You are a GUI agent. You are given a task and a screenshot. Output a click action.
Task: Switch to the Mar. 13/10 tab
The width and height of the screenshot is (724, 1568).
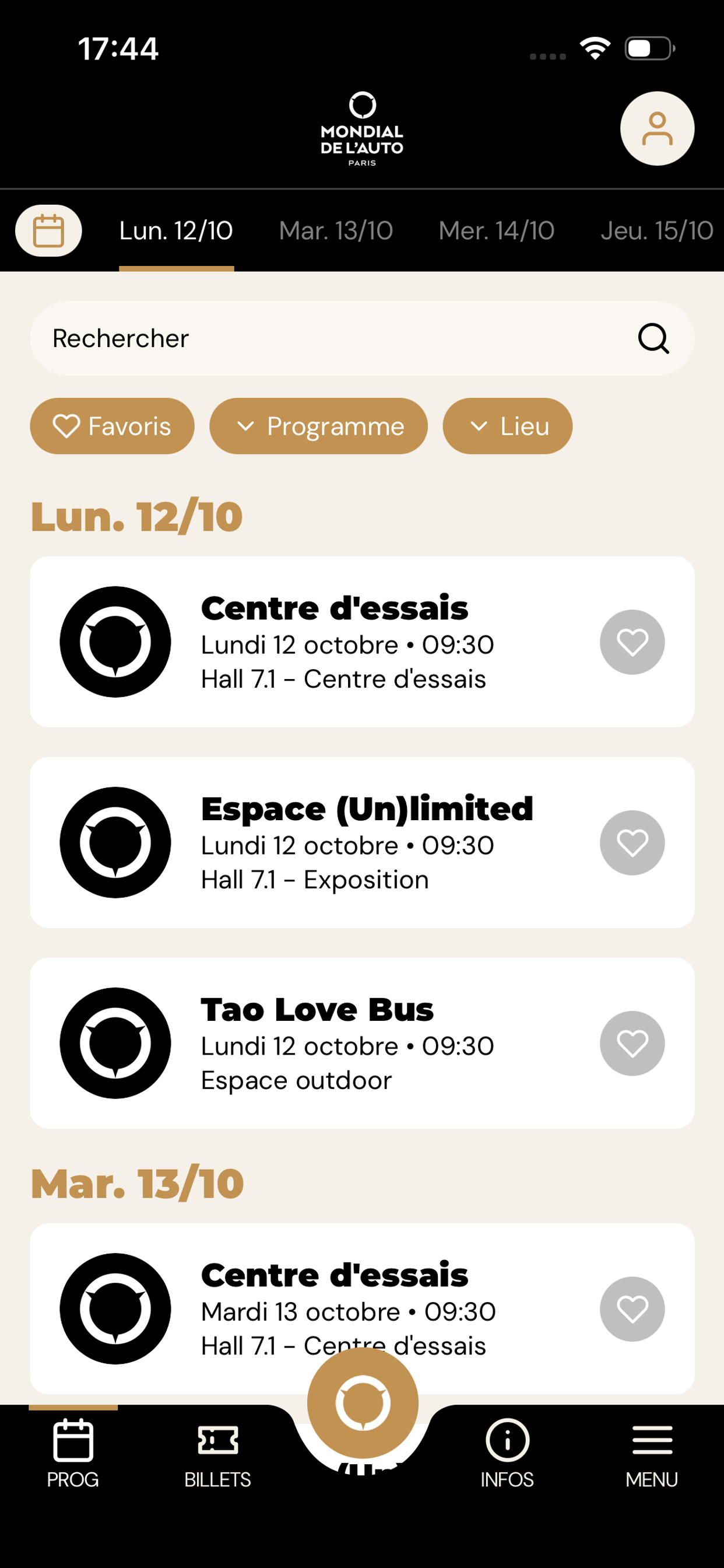pos(336,230)
